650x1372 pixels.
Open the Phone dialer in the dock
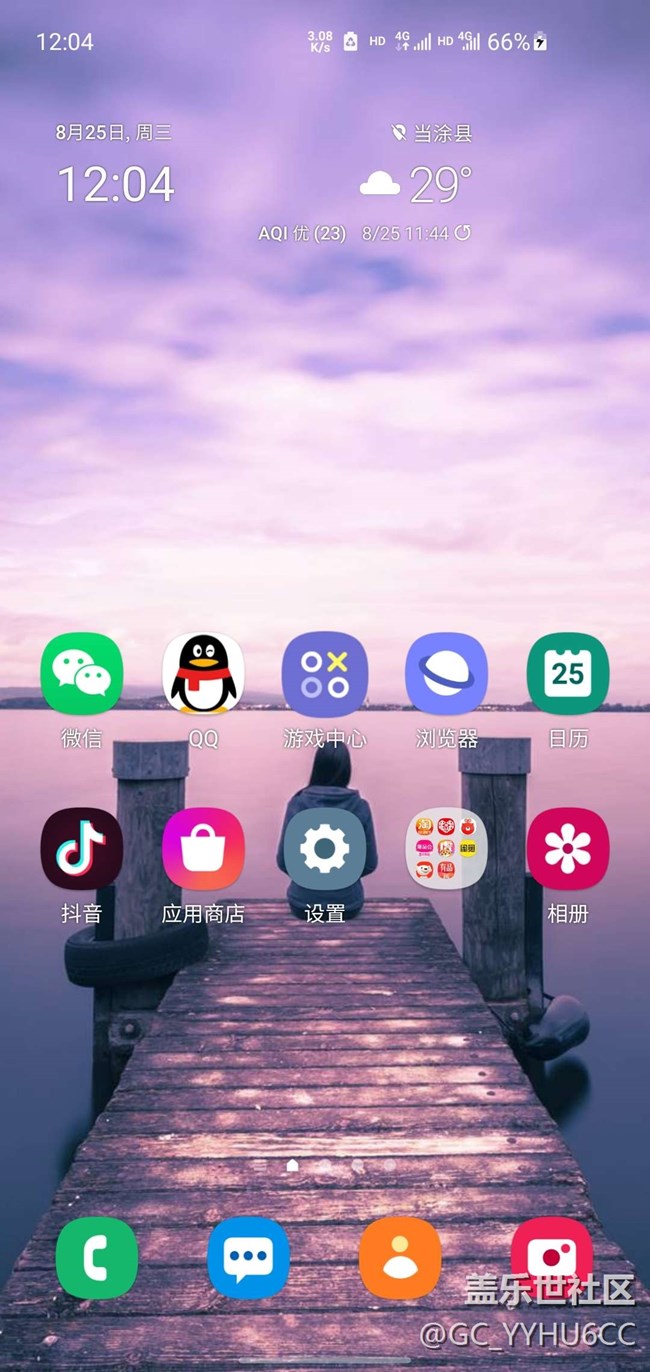click(x=97, y=1257)
